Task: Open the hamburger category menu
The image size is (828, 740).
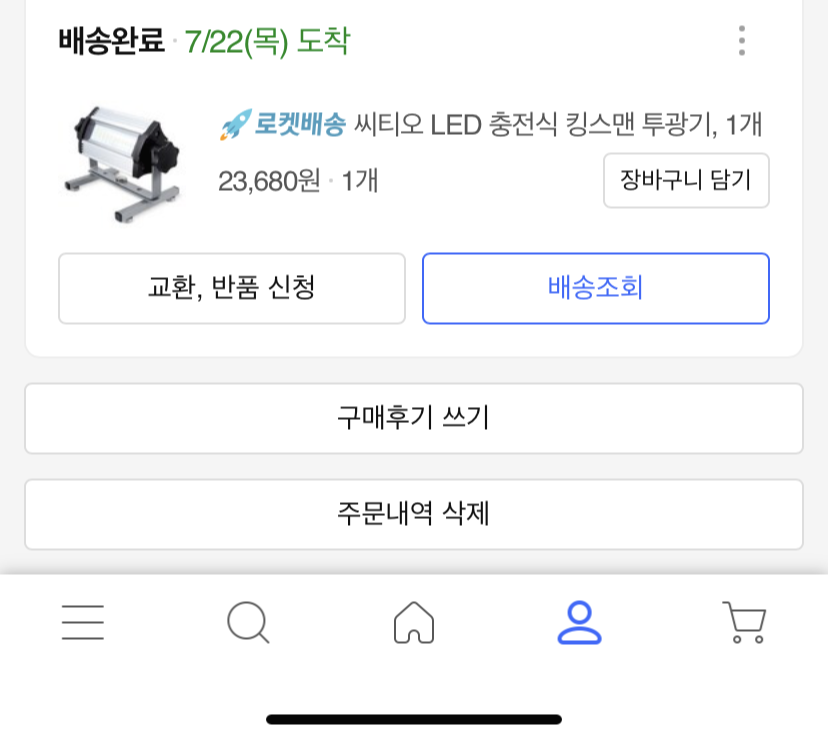Action: click(x=82, y=623)
